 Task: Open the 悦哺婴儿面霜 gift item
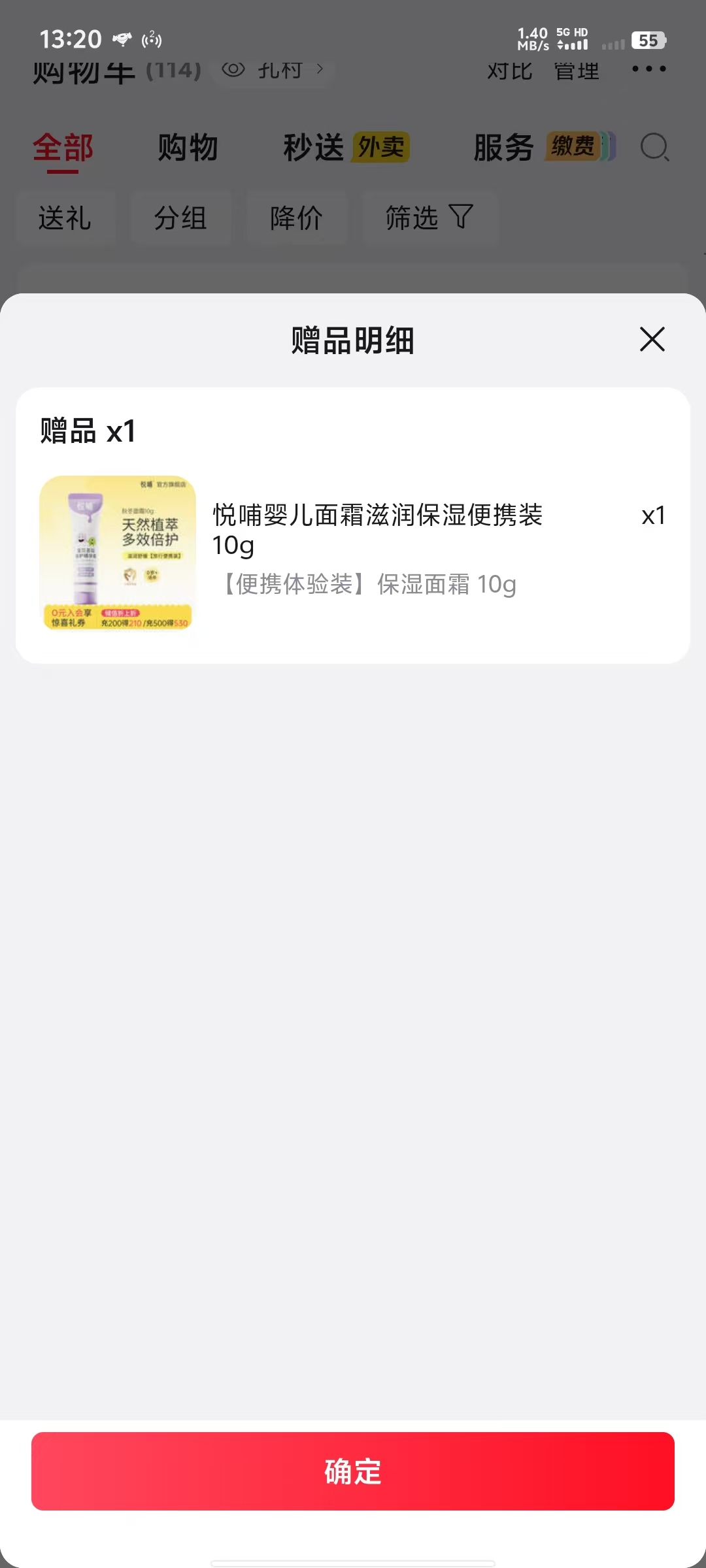[x=353, y=553]
